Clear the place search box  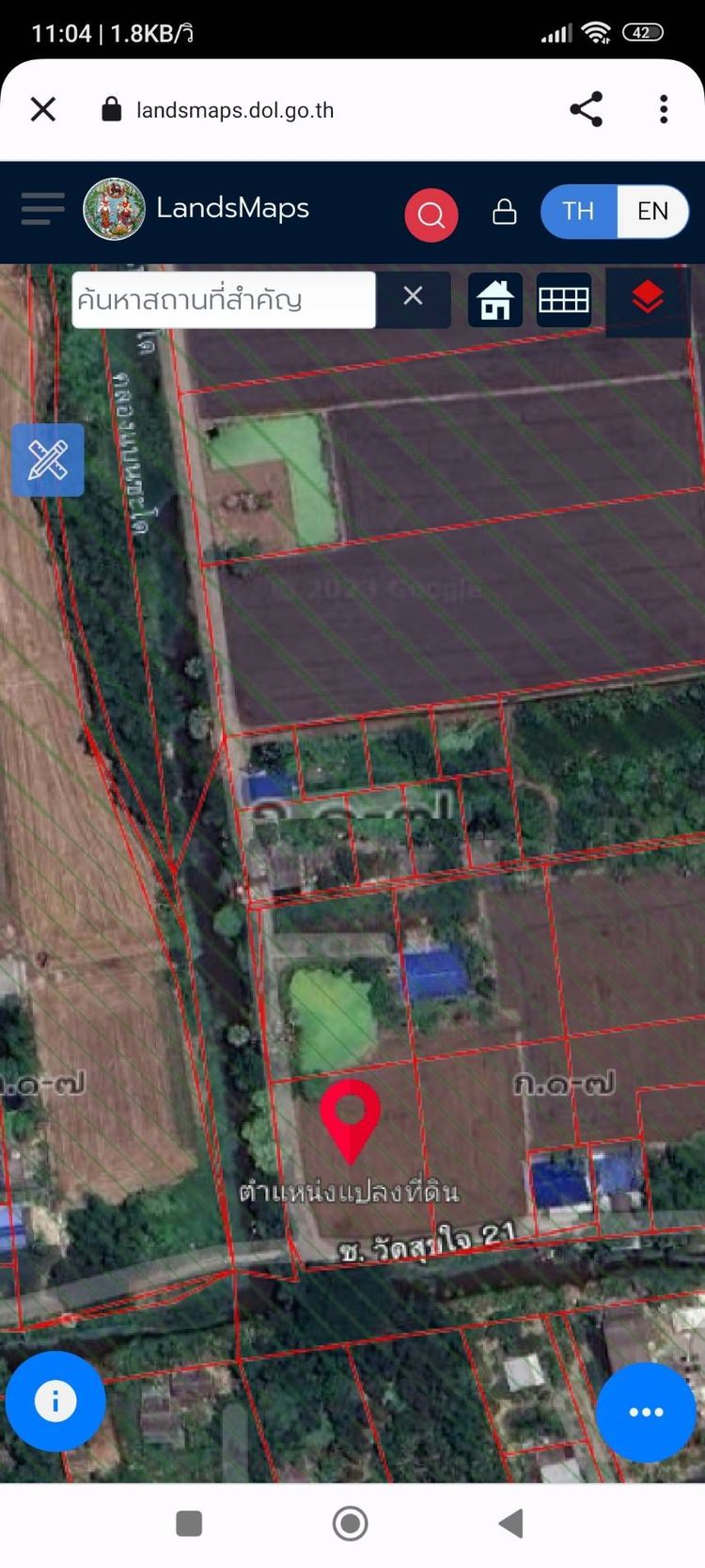[x=413, y=296]
